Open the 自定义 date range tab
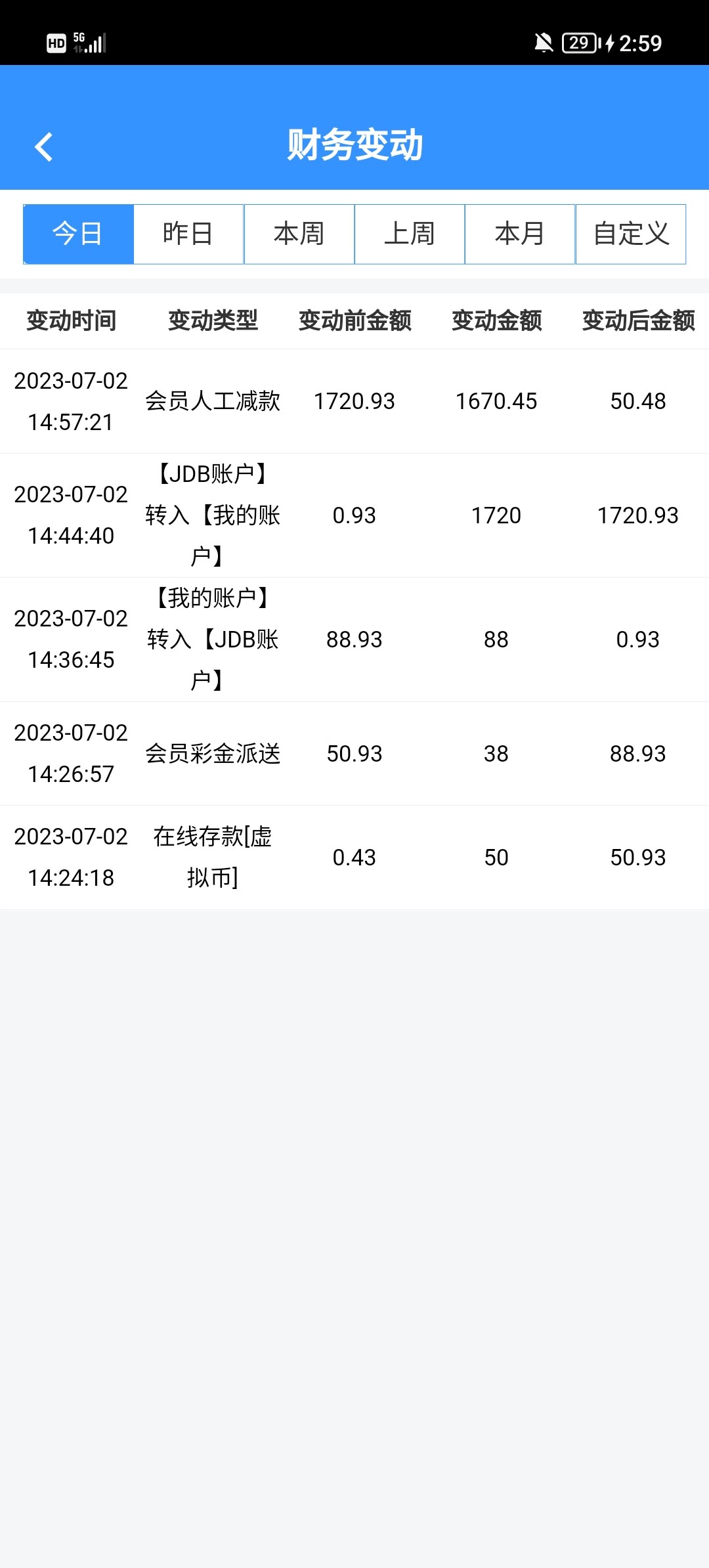 click(x=631, y=234)
